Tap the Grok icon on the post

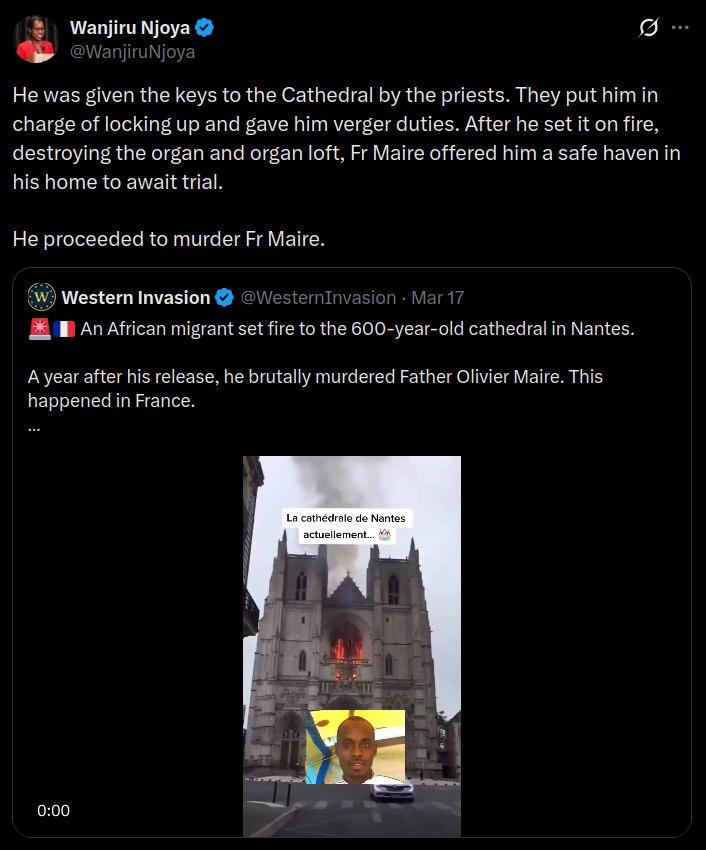tap(648, 29)
